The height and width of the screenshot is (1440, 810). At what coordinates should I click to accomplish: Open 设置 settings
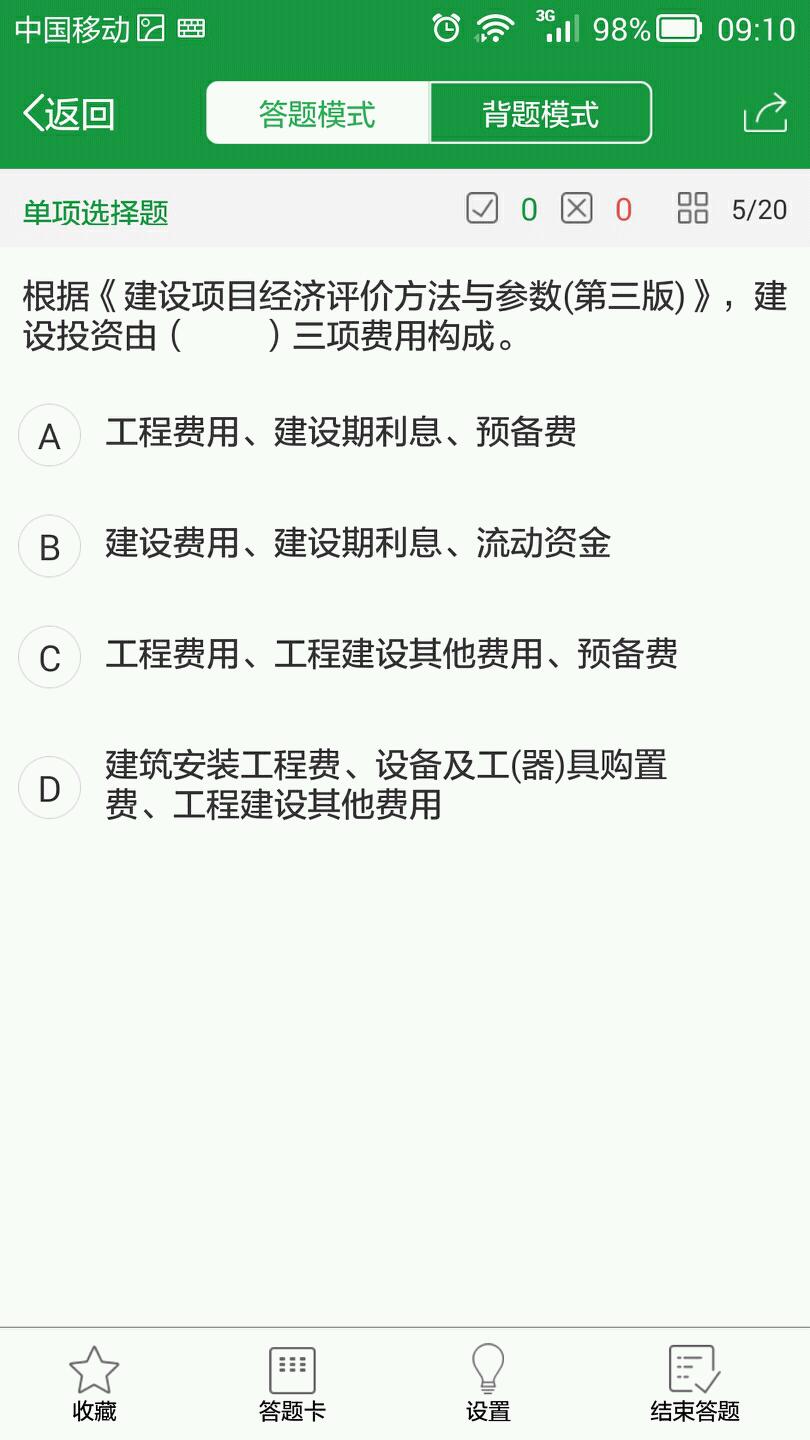point(488,1384)
